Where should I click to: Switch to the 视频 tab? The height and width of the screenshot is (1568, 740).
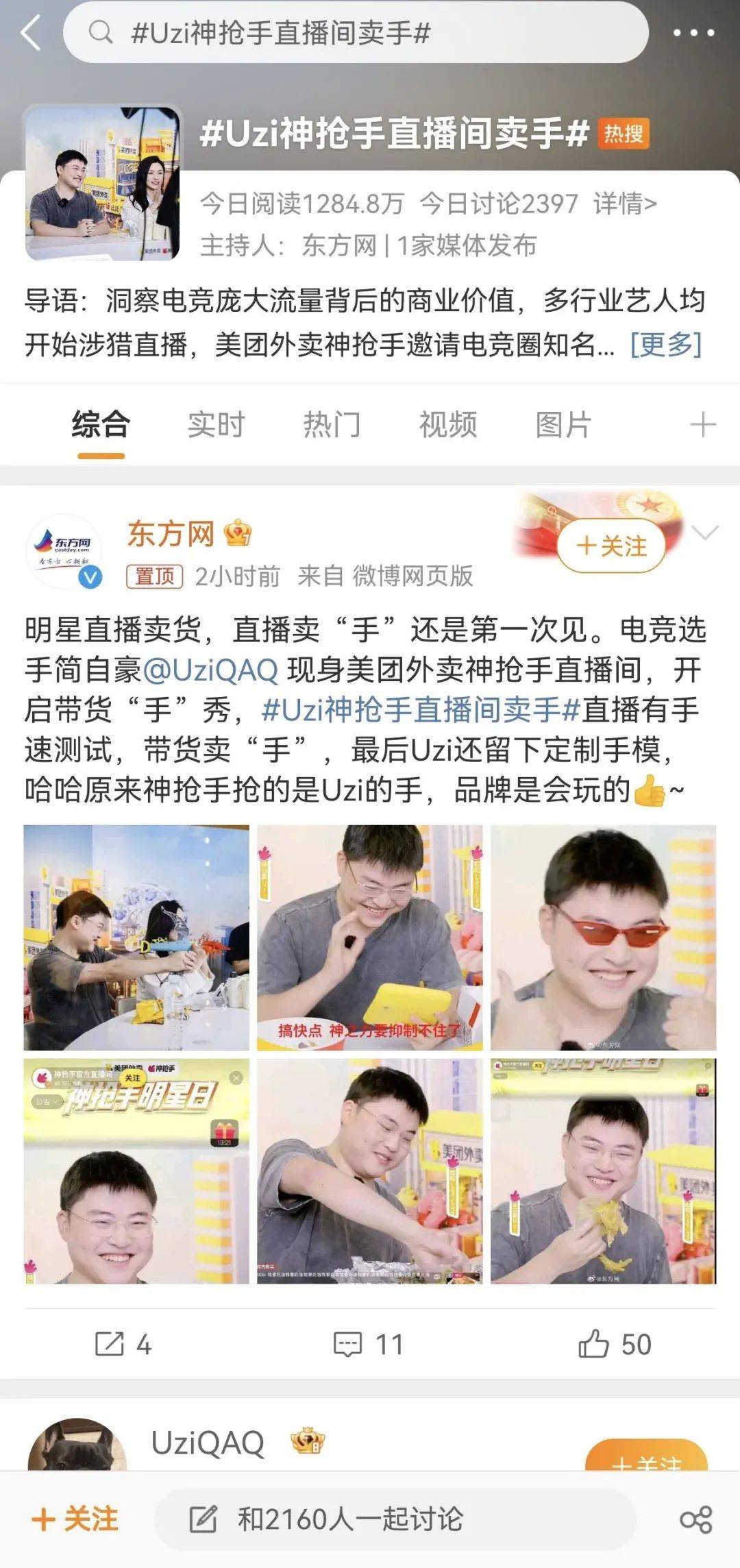pyautogui.click(x=447, y=425)
